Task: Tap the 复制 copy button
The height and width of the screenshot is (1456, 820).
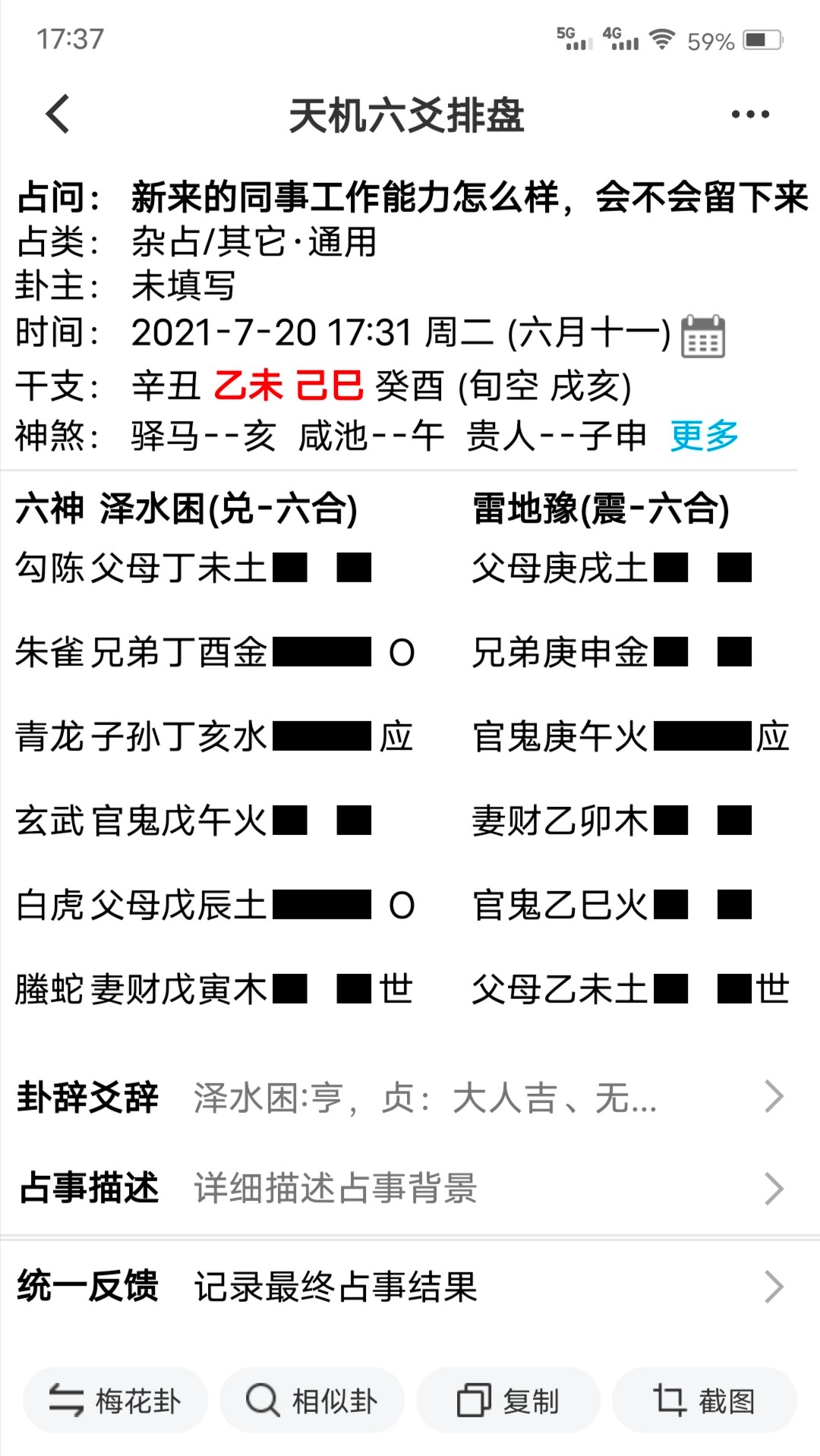Action: coord(508,1401)
